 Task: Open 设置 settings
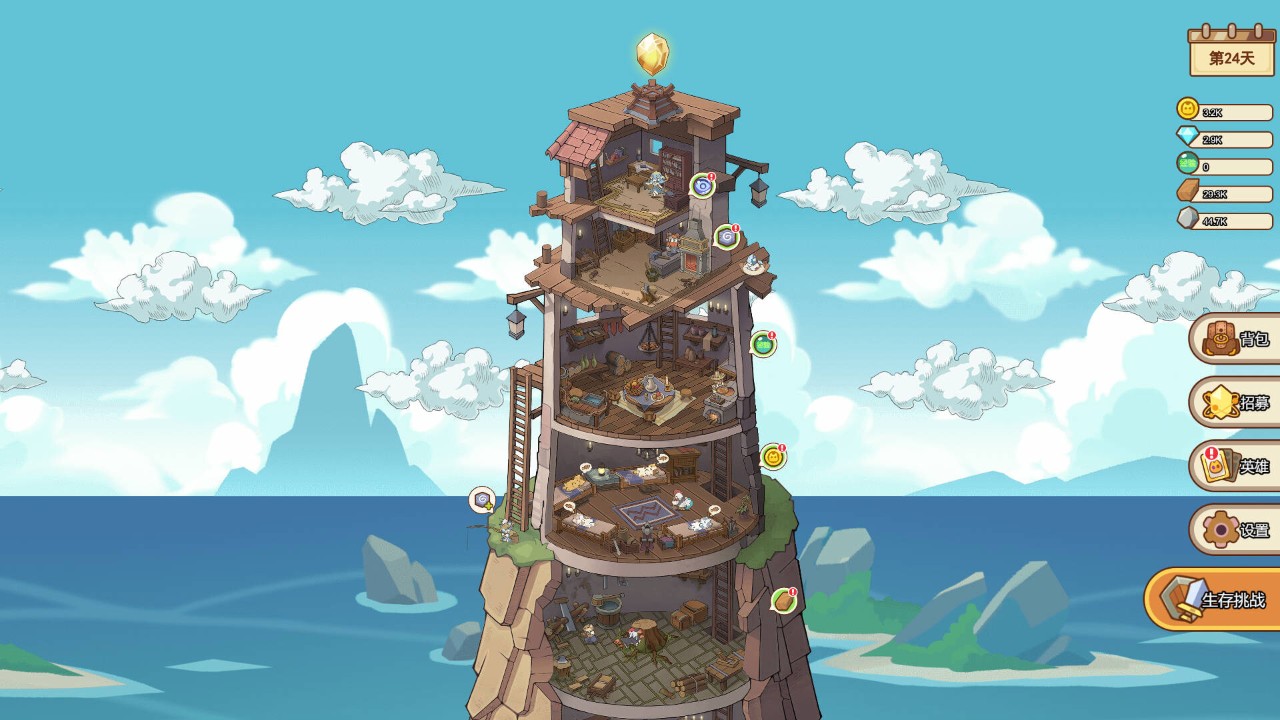click(1238, 531)
